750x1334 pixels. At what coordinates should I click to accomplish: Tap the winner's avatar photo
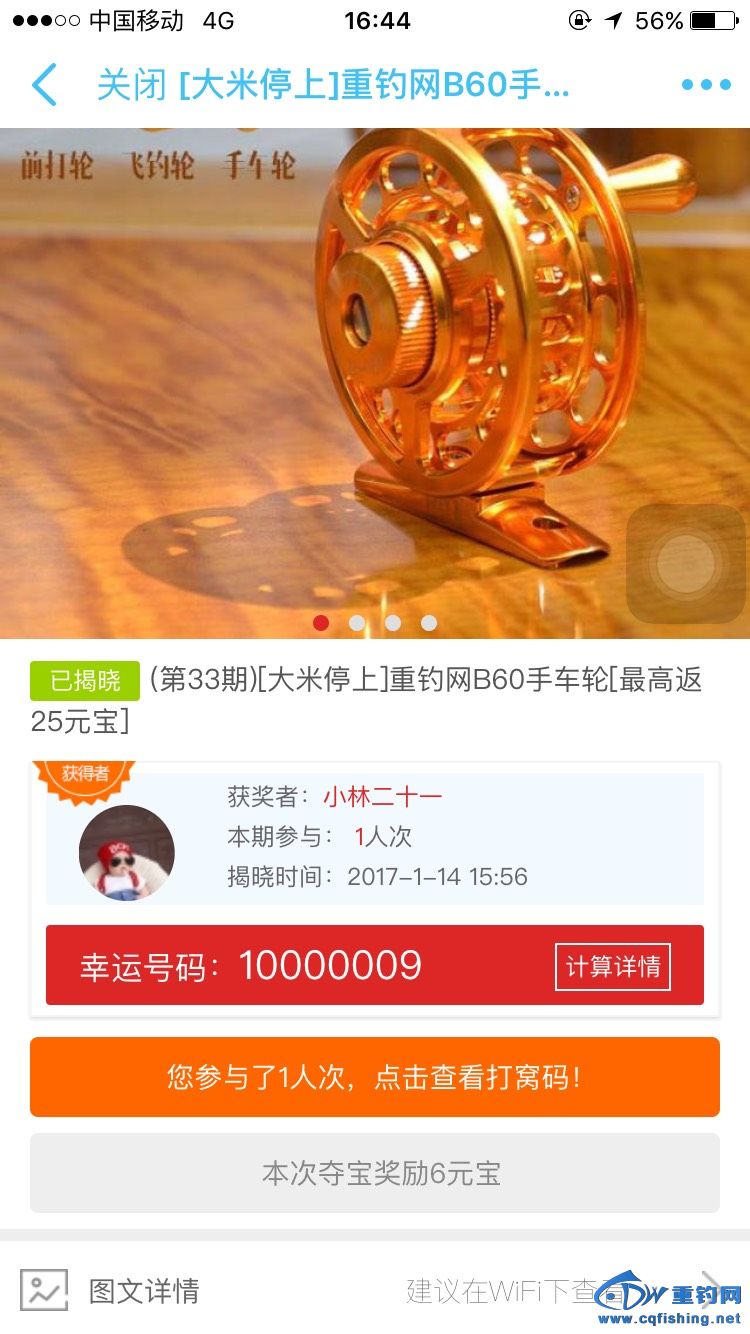(x=127, y=853)
